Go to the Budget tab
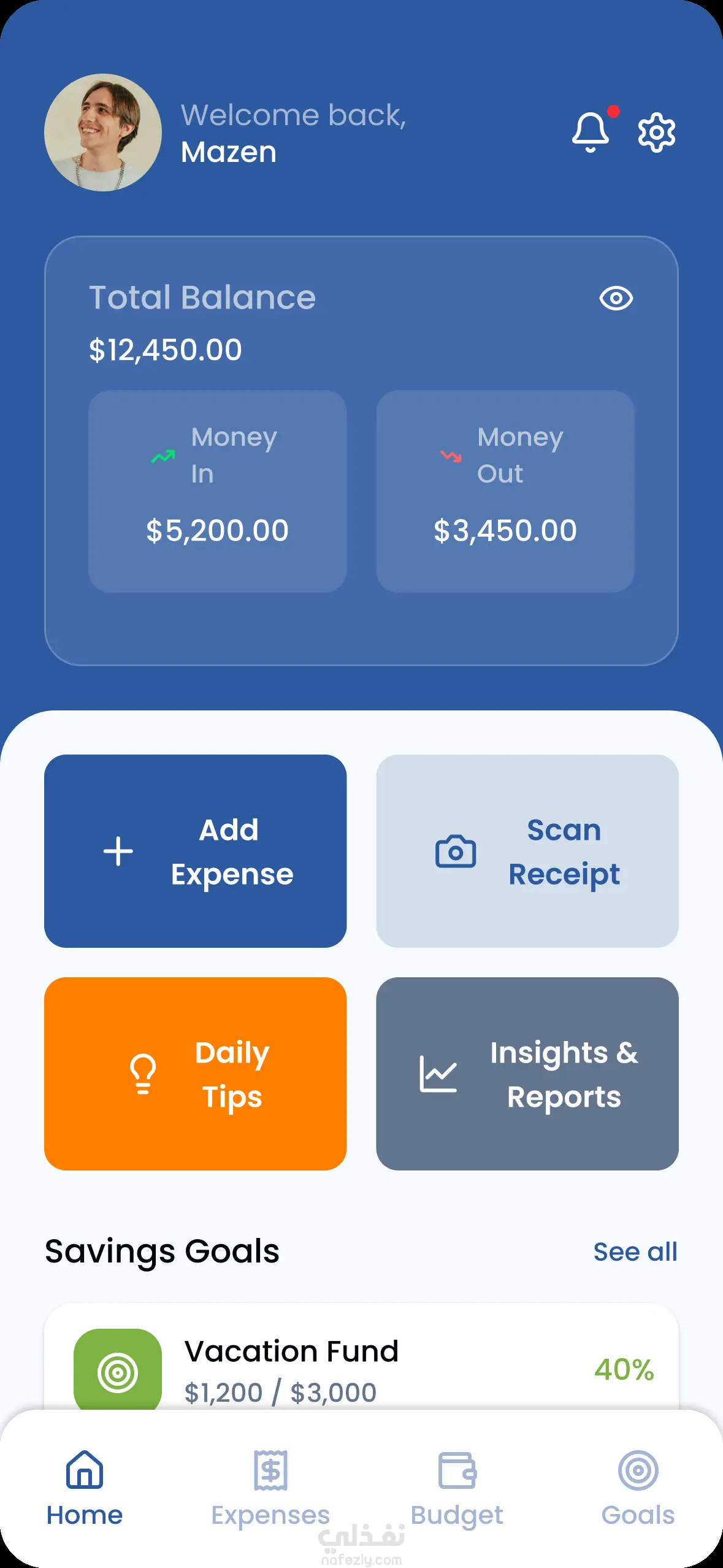Screen dimensions: 723x1568 457,1488
